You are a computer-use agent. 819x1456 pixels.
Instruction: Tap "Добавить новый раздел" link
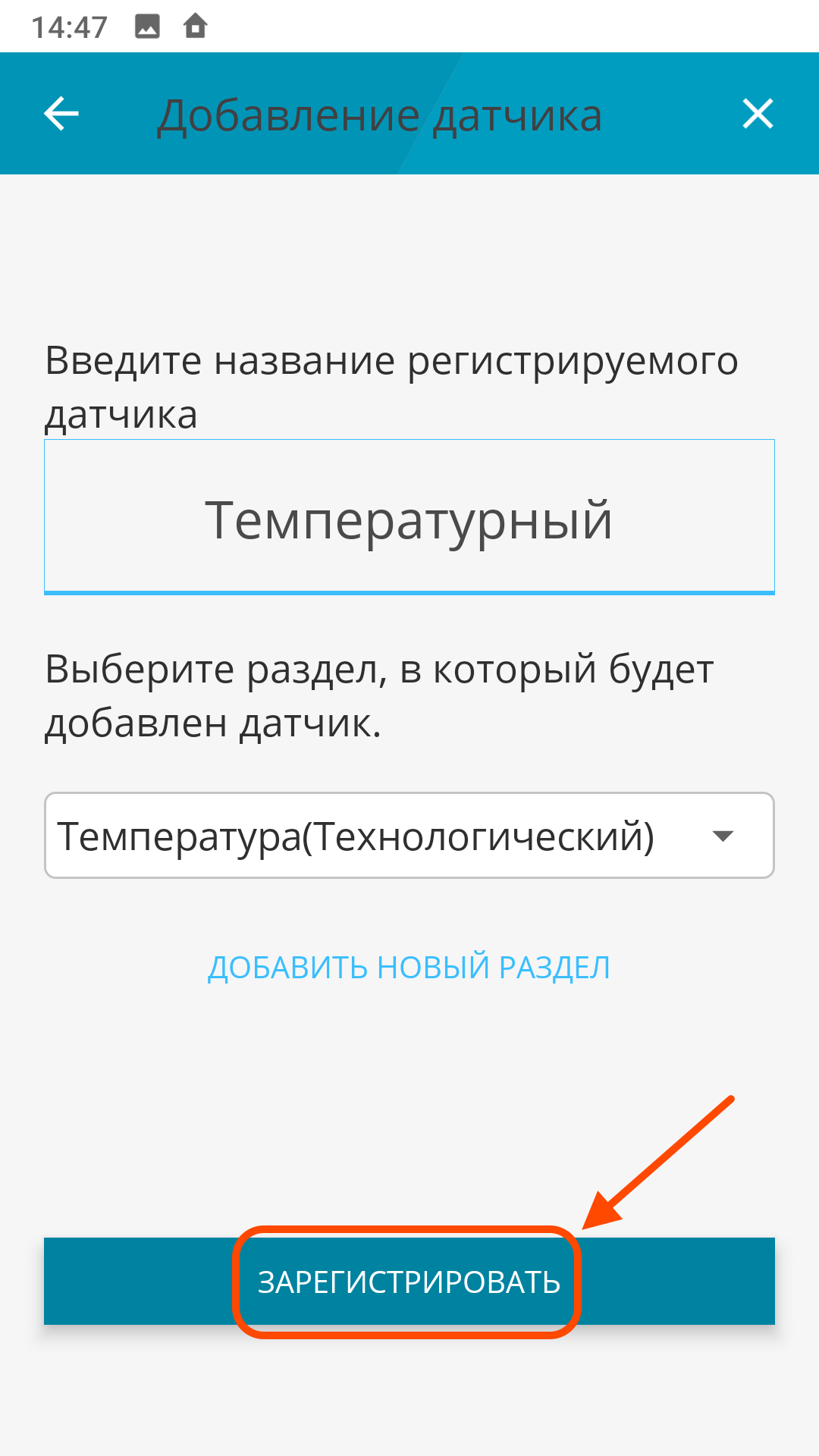click(x=409, y=968)
